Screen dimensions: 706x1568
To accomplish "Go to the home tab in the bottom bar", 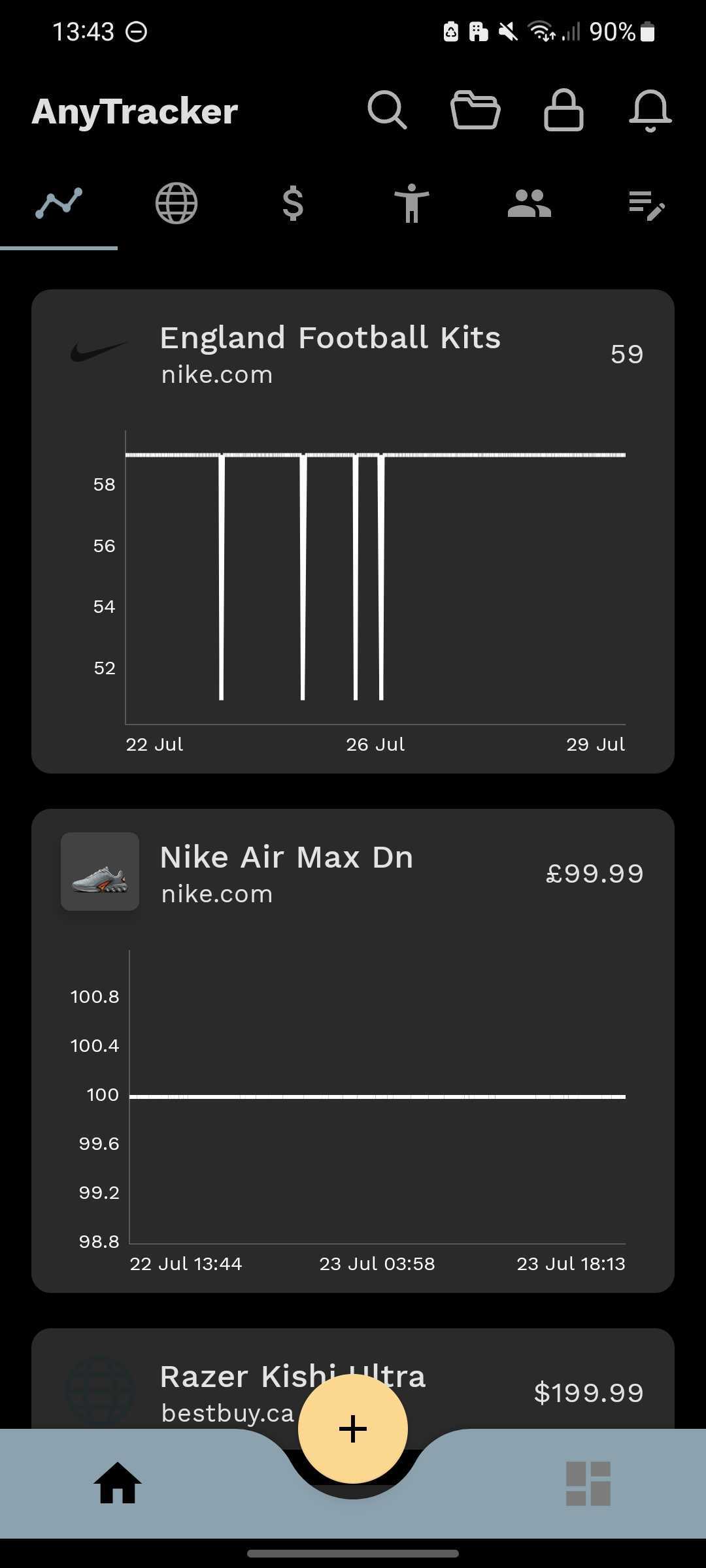I will point(118,1482).
